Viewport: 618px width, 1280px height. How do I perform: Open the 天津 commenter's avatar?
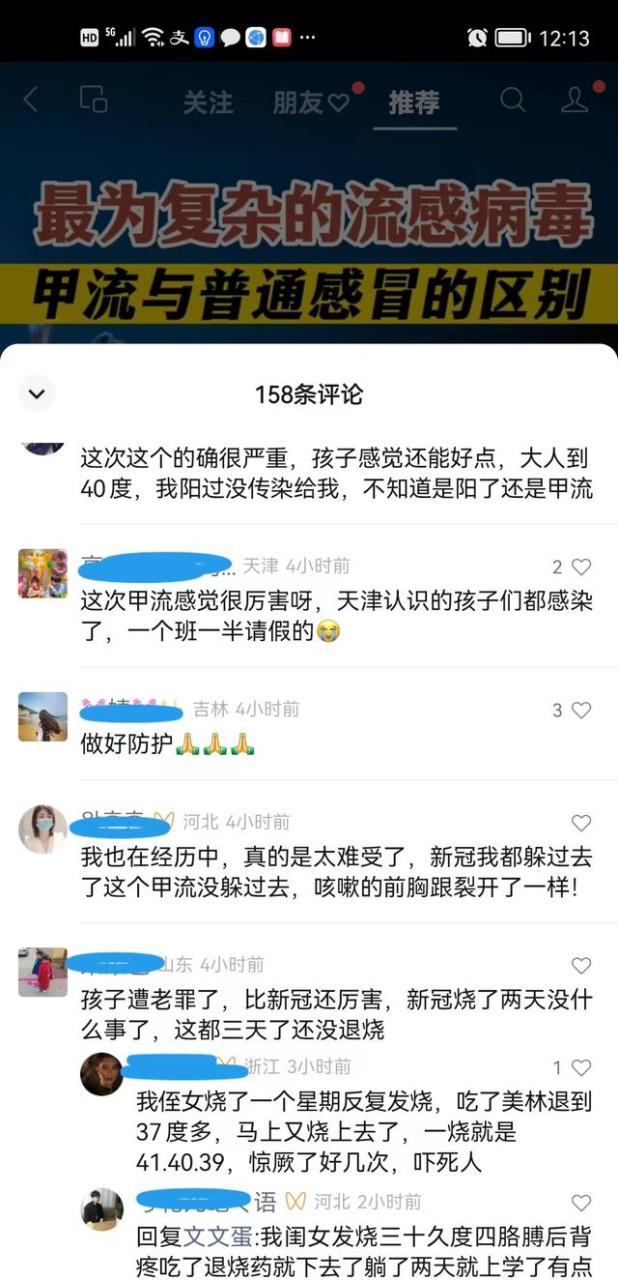tap(43, 574)
